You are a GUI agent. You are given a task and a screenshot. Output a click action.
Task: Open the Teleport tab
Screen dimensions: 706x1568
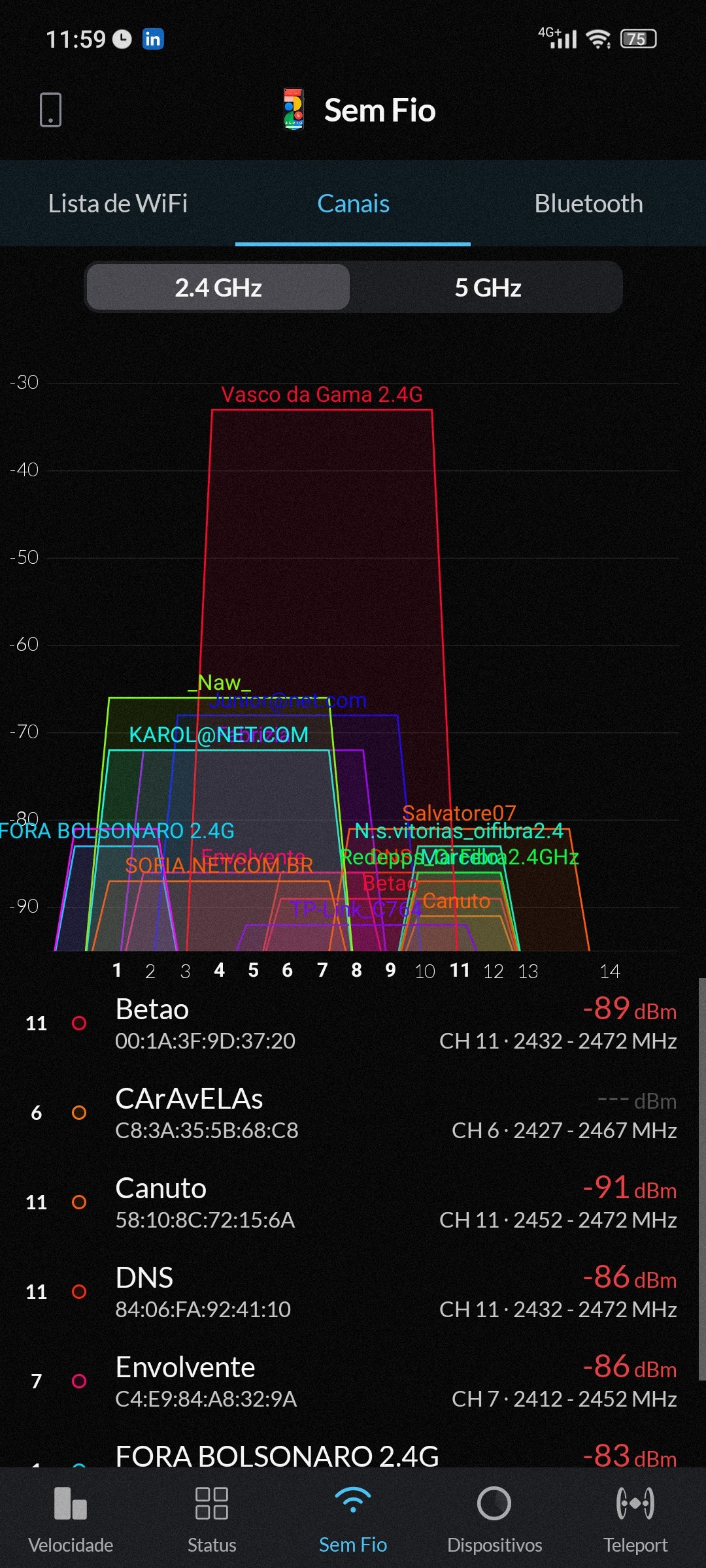[635, 1518]
